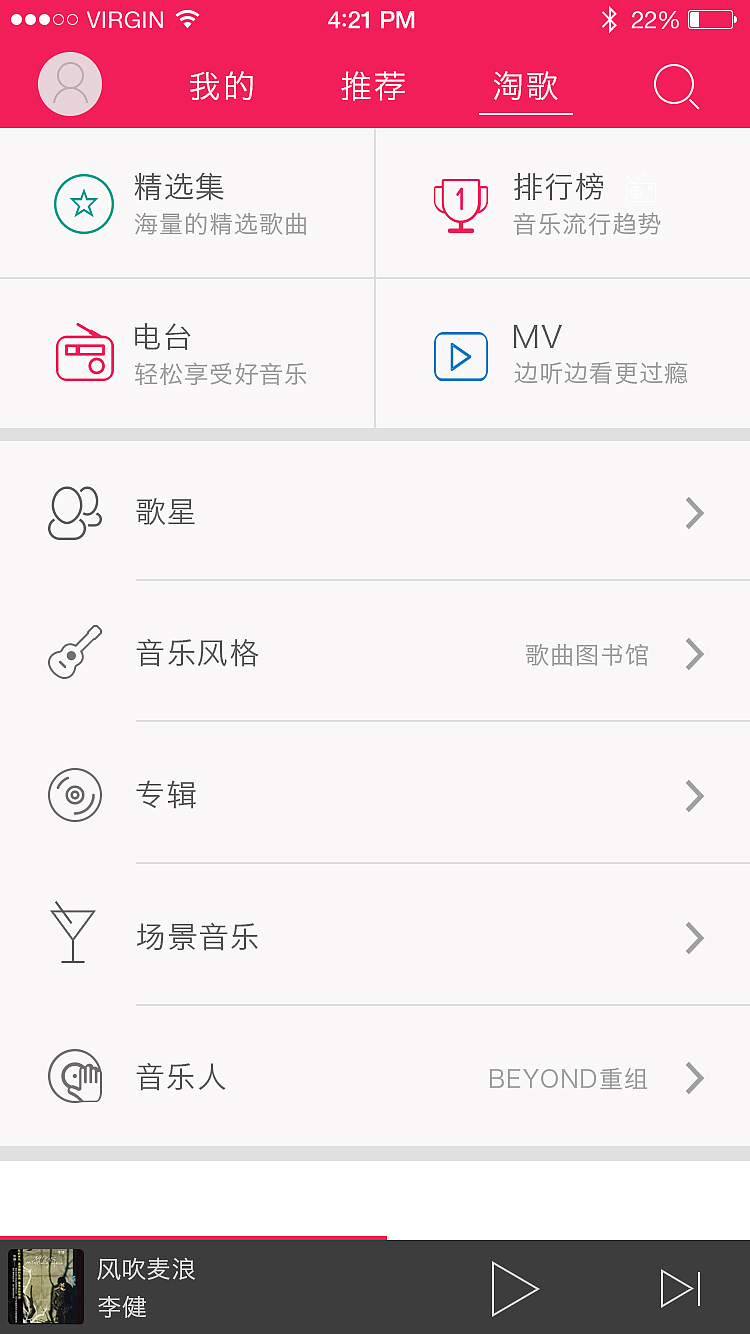The height and width of the screenshot is (1334, 750).
Task: Expand the 音乐人 BEYOND重组 chevron
Action: click(694, 1078)
